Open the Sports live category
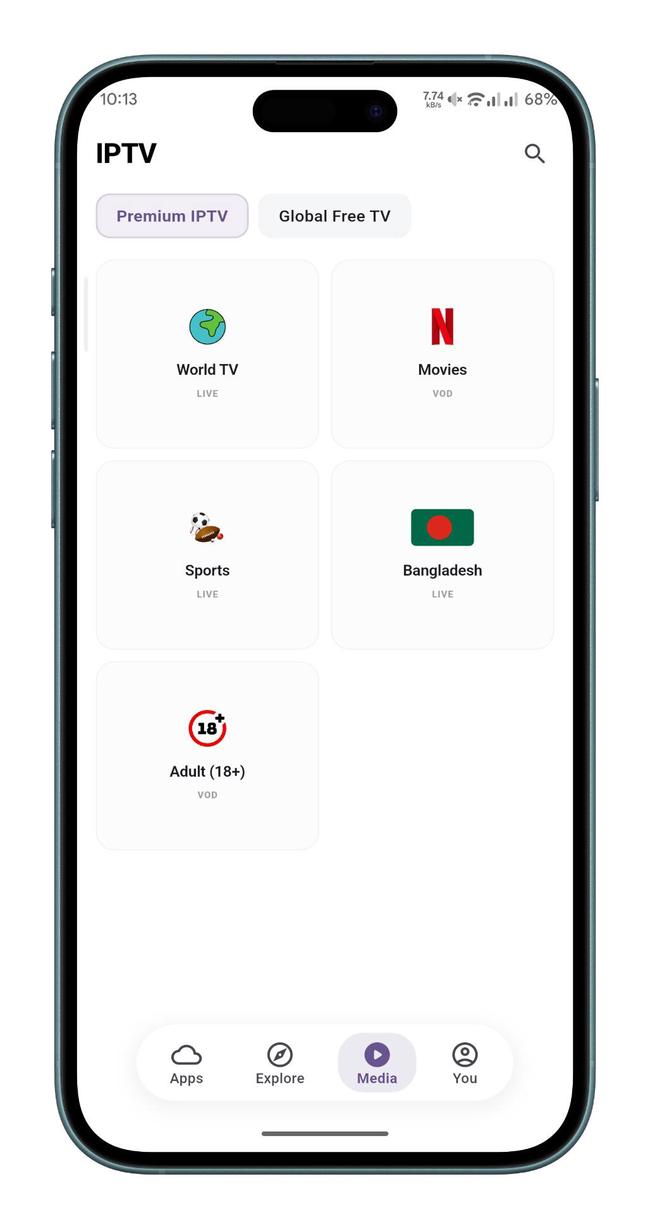The height and width of the screenshot is (1229, 650). 207,555
